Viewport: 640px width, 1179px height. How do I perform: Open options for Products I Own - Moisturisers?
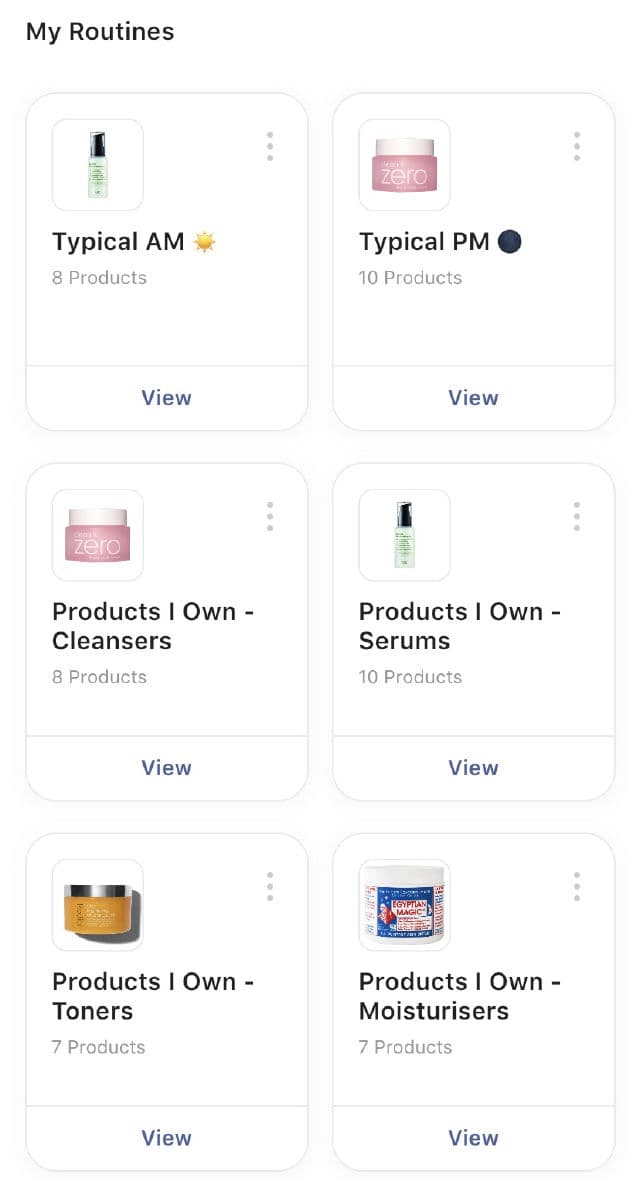pyautogui.click(x=577, y=886)
